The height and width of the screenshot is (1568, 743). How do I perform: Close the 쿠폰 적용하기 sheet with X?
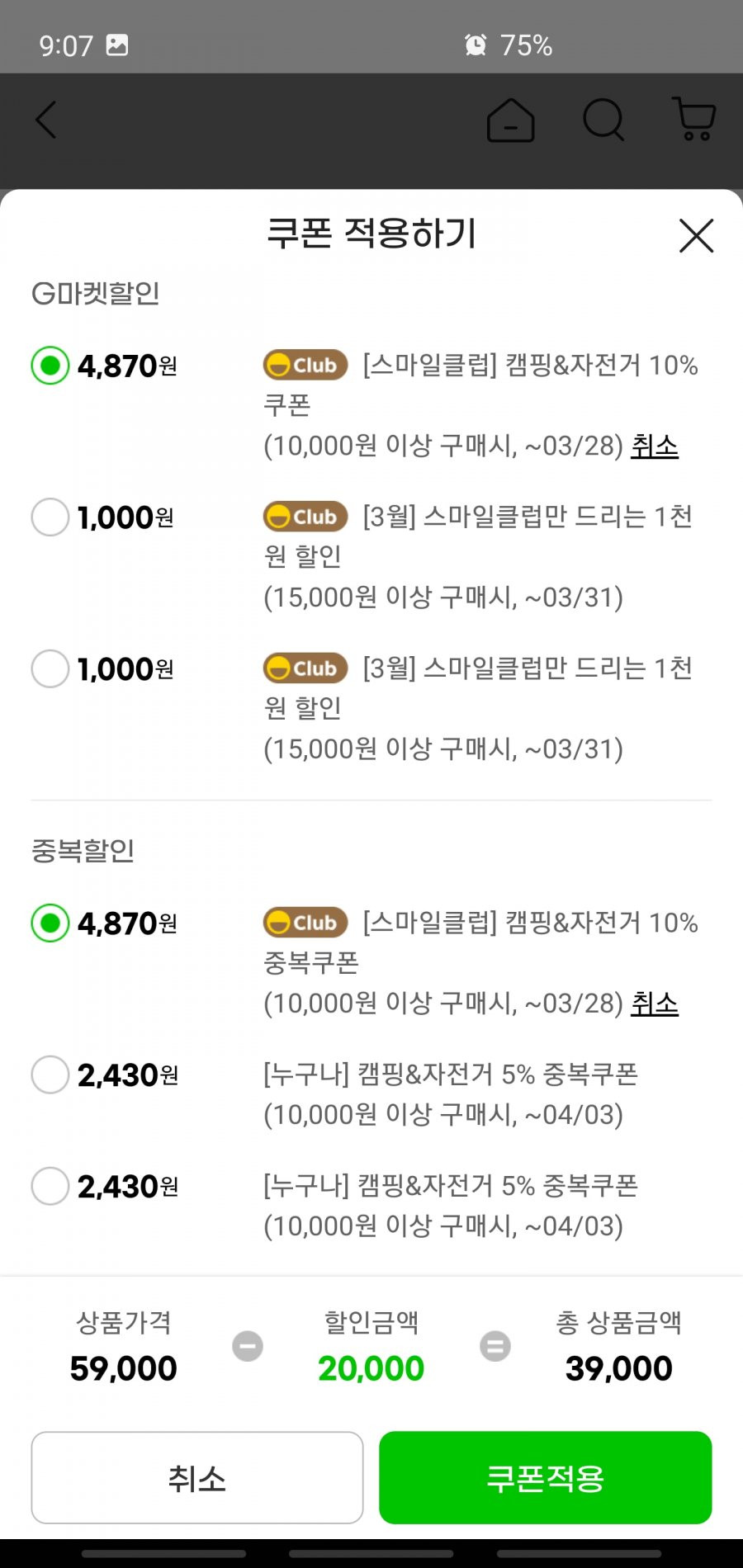(696, 236)
